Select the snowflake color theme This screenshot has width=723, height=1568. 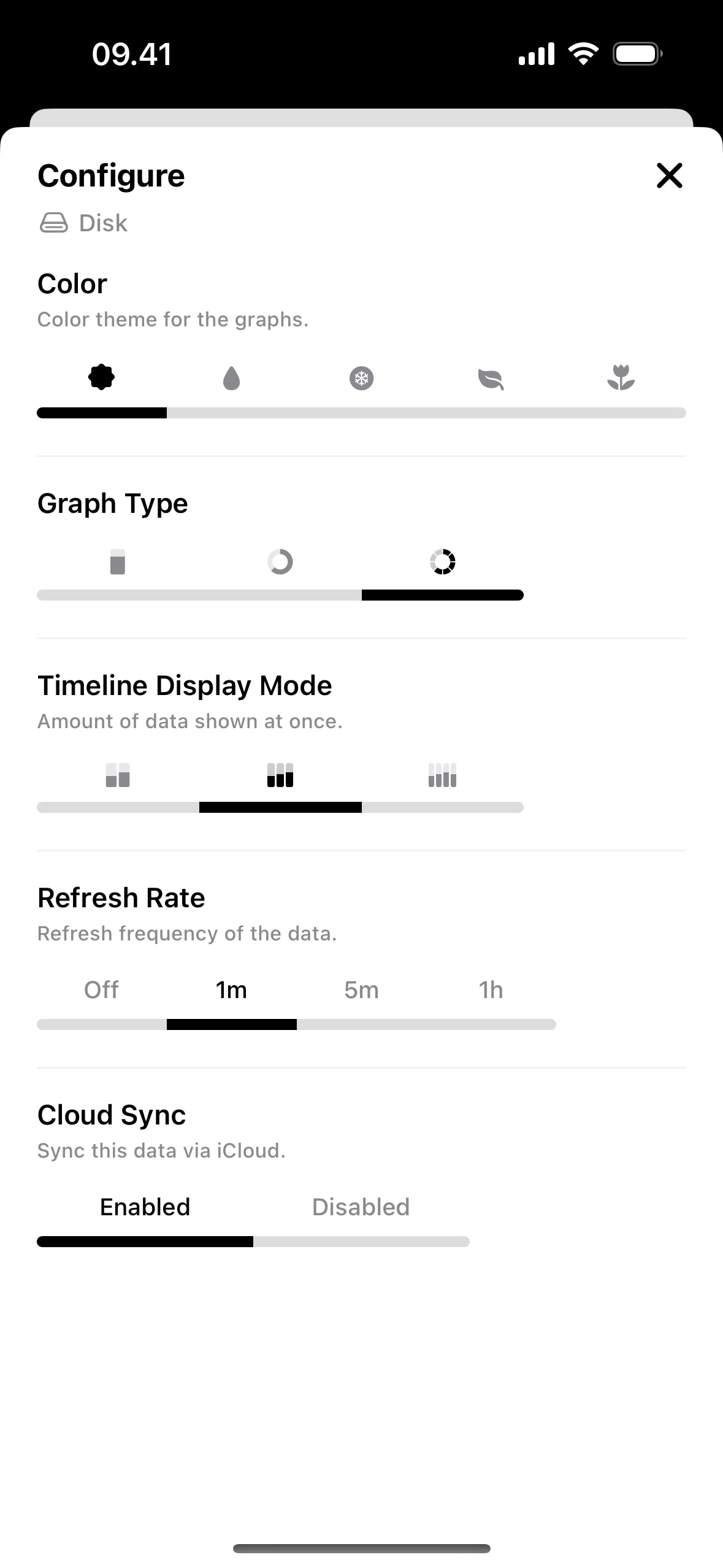(x=361, y=377)
